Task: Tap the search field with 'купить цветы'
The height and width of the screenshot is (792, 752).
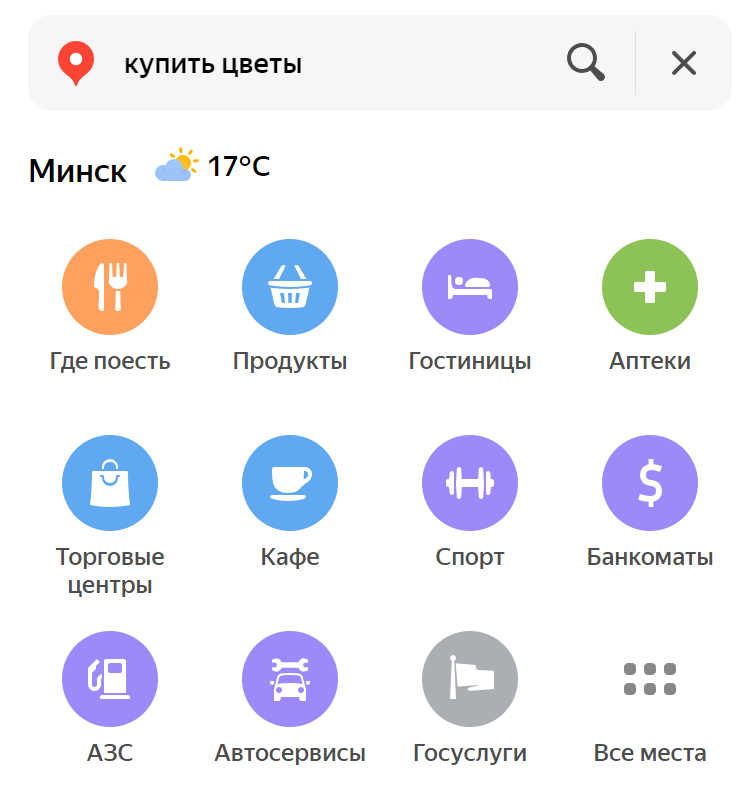Action: pyautogui.click(x=320, y=64)
